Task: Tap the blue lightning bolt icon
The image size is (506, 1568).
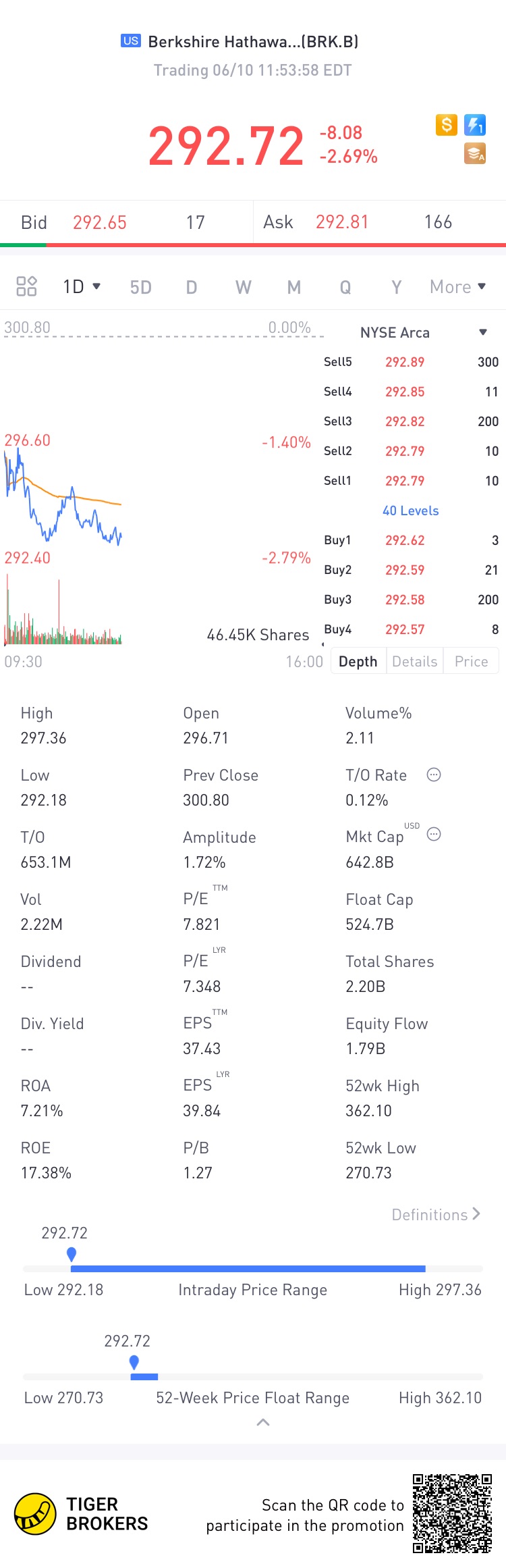Action: [475, 125]
